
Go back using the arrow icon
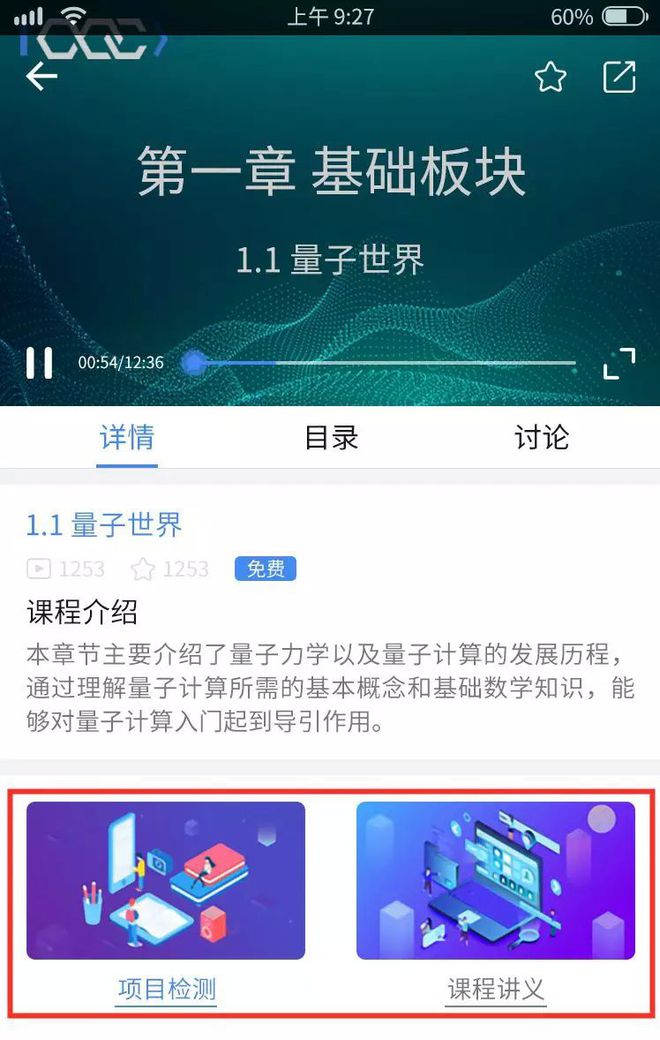coord(42,77)
